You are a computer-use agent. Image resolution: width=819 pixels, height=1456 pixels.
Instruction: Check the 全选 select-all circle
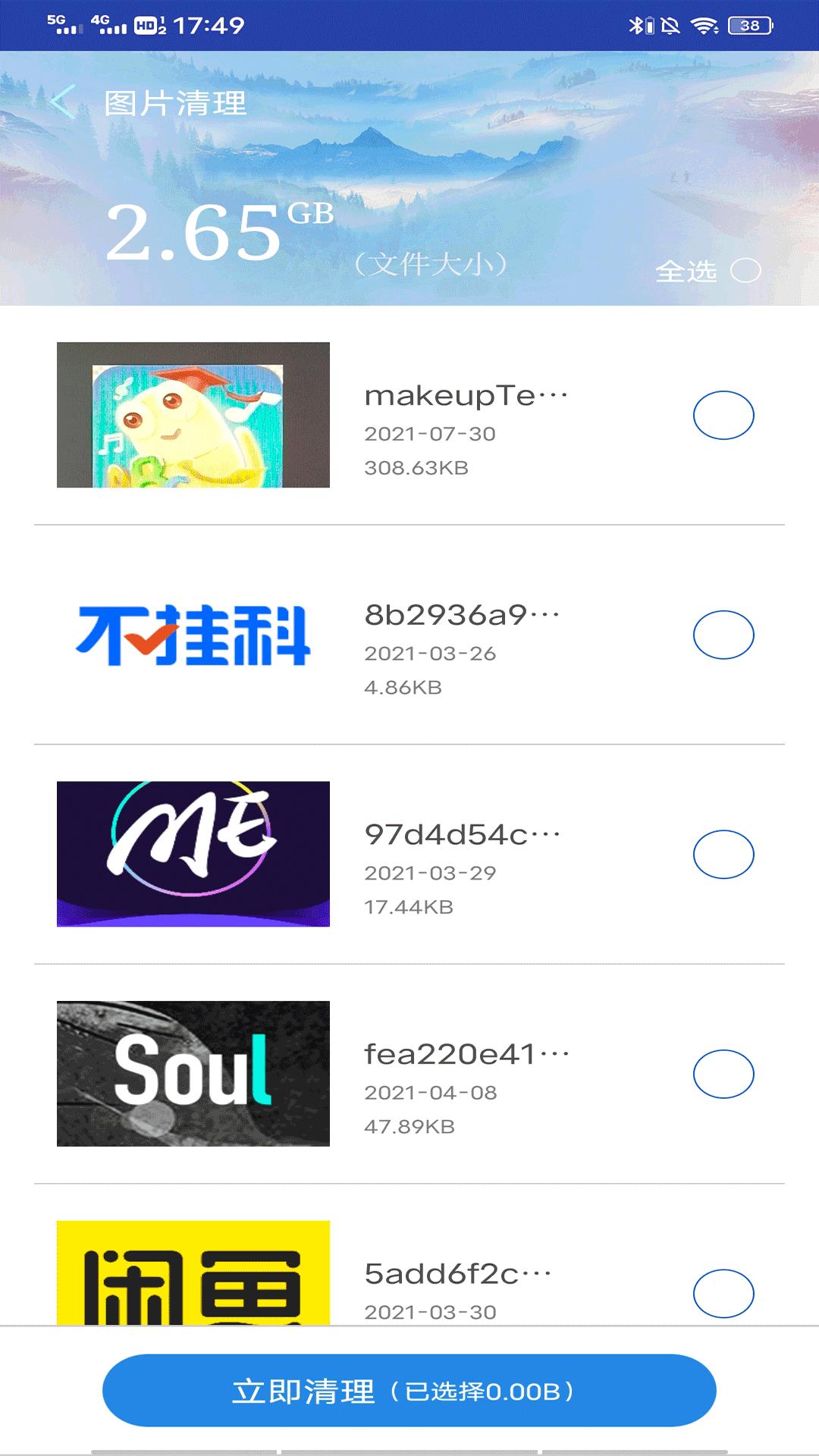tap(745, 271)
